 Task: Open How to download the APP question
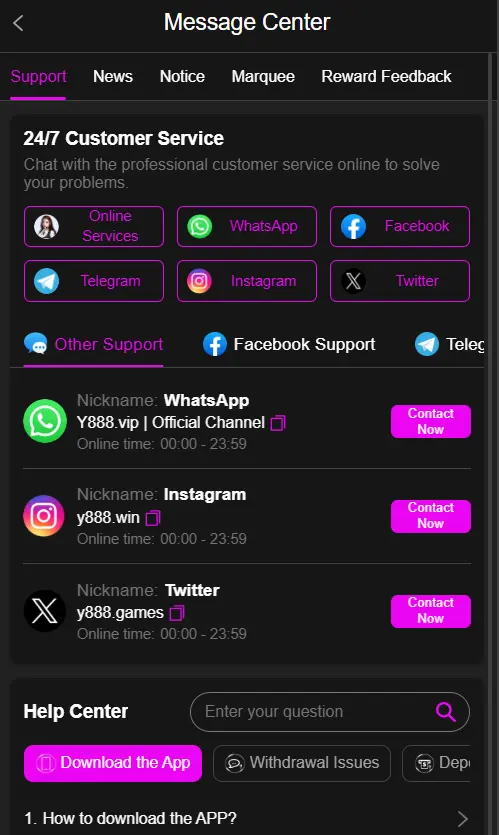click(247, 818)
